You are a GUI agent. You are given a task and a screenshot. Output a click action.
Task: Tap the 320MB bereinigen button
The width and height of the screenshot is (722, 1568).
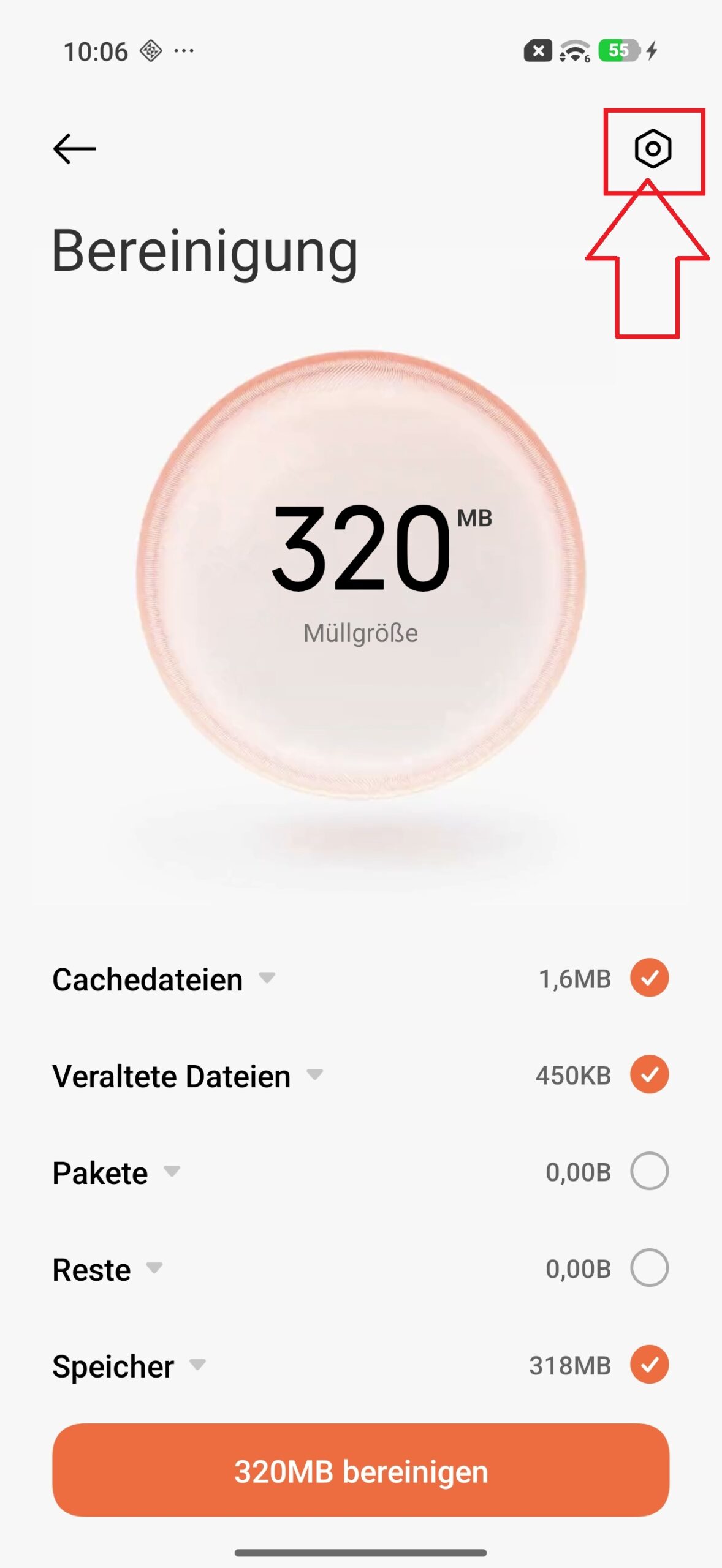pos(360,1471)
